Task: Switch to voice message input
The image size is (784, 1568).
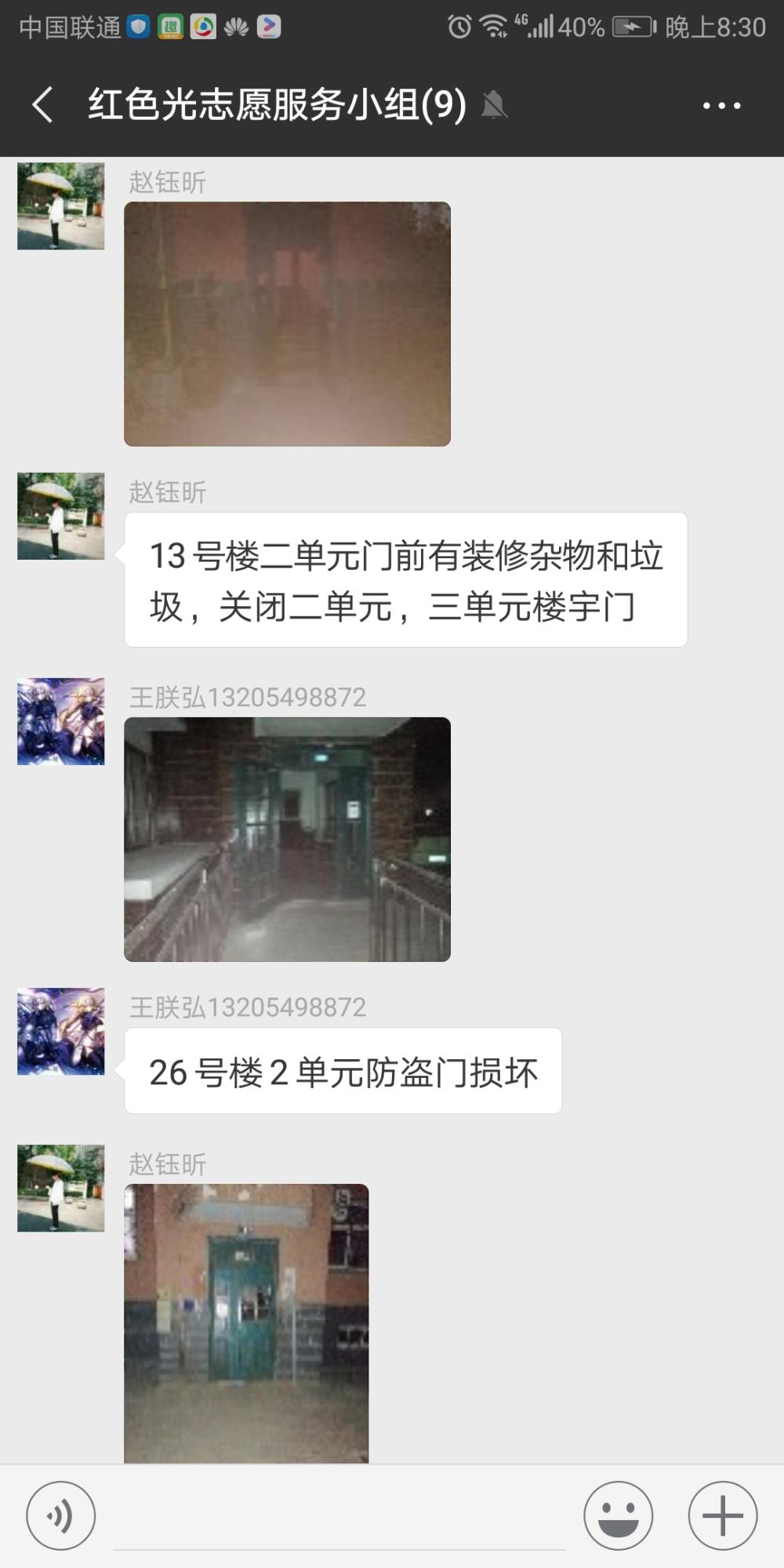Action: point(61,1515)
